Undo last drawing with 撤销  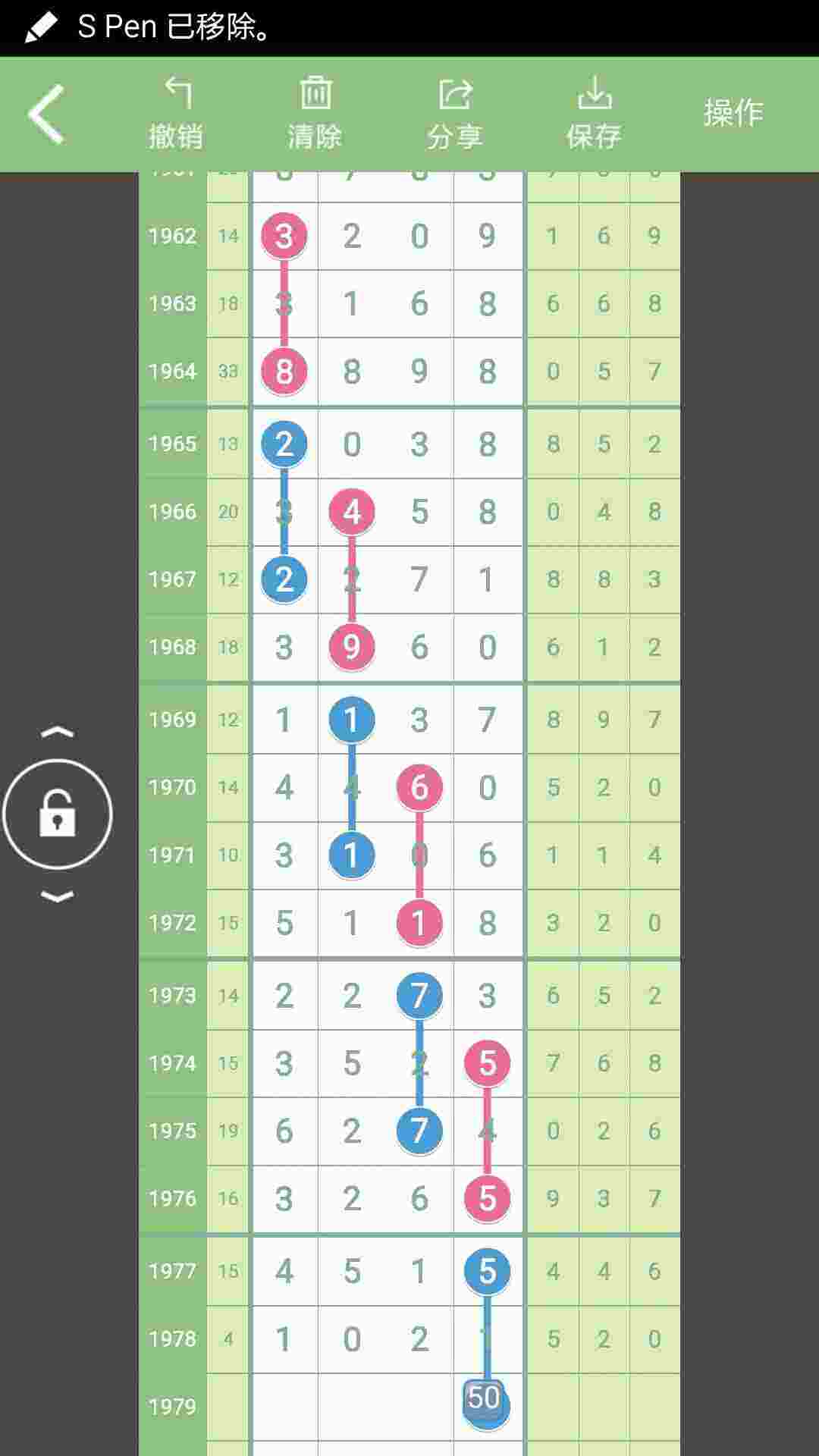[176, 114]
